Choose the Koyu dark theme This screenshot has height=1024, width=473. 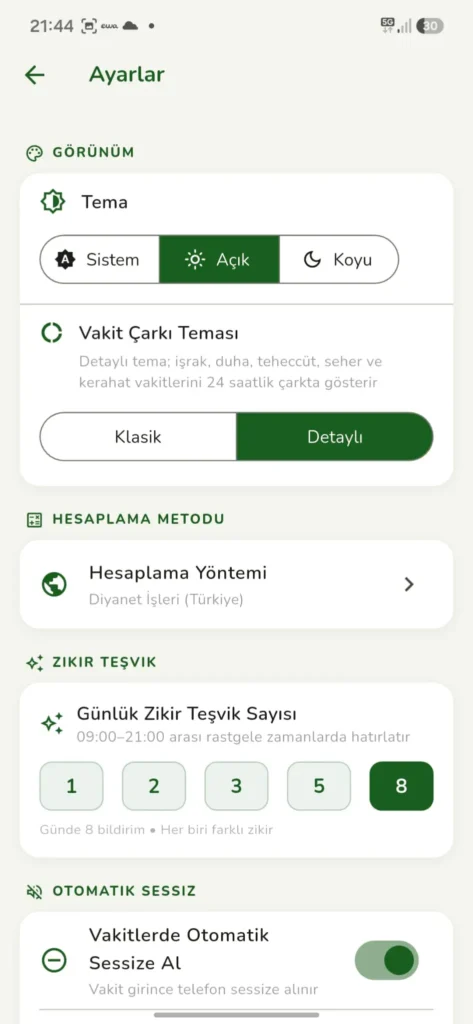point(339,260)
